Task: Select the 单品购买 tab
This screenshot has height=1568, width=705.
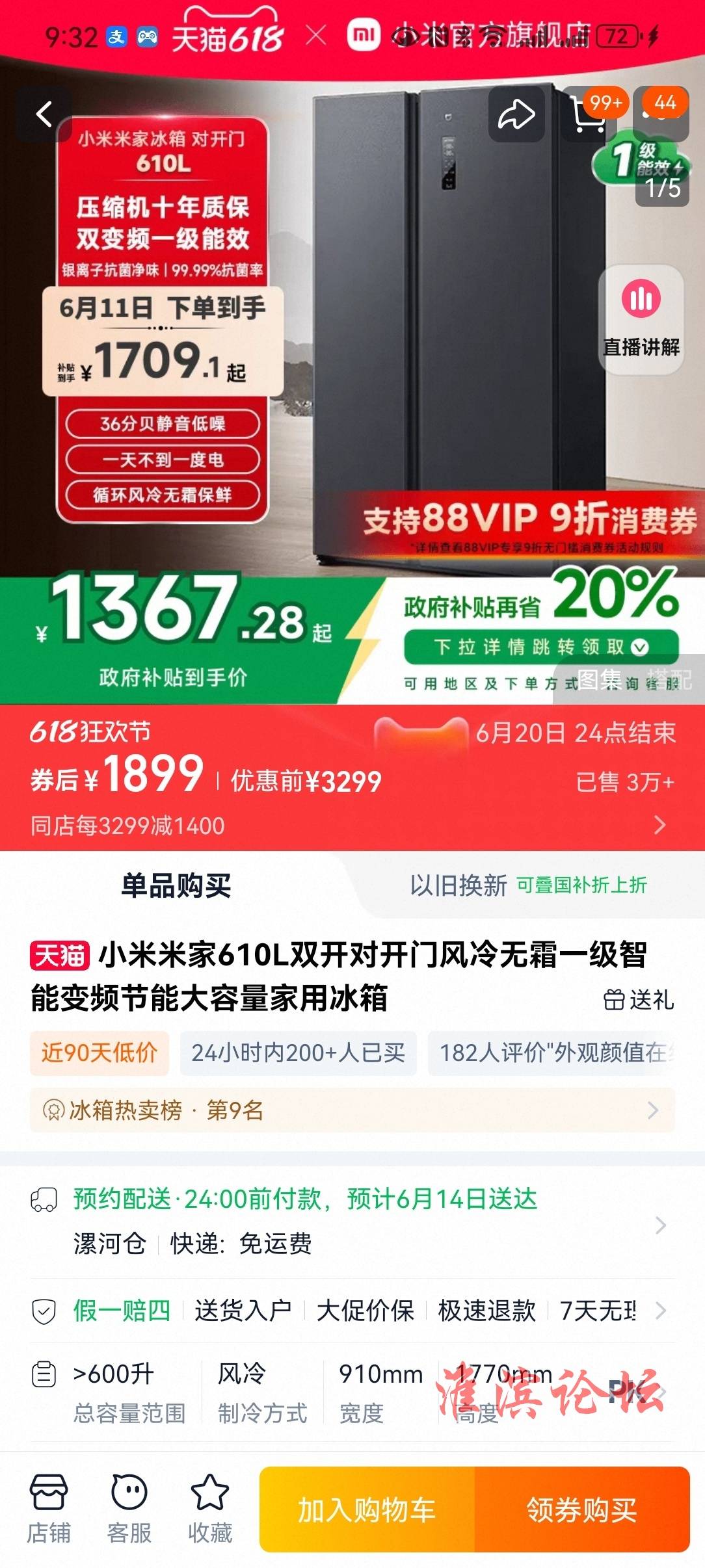Action: (176, 885)
